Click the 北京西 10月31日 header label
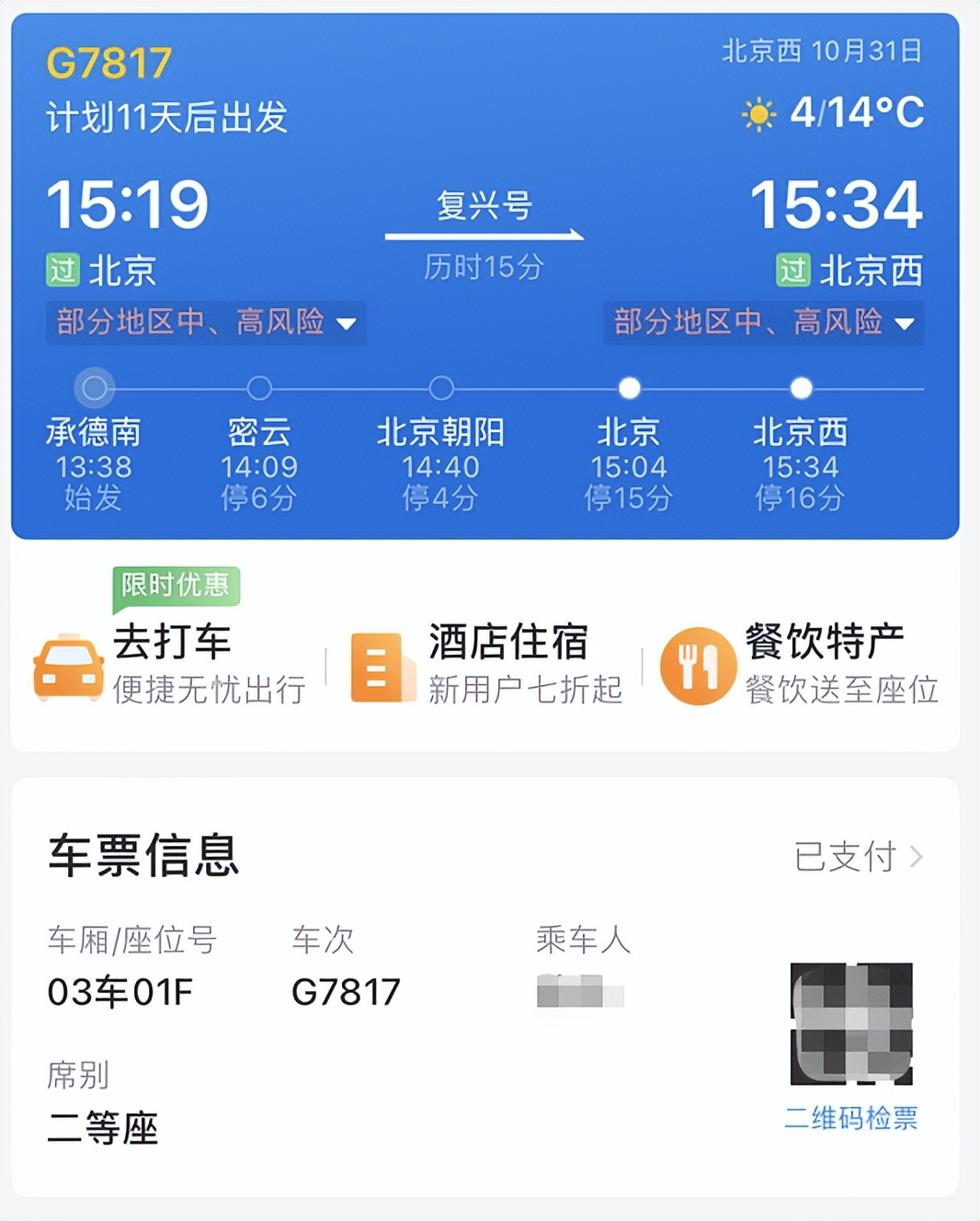The image size is (980, 1221). 823,52
